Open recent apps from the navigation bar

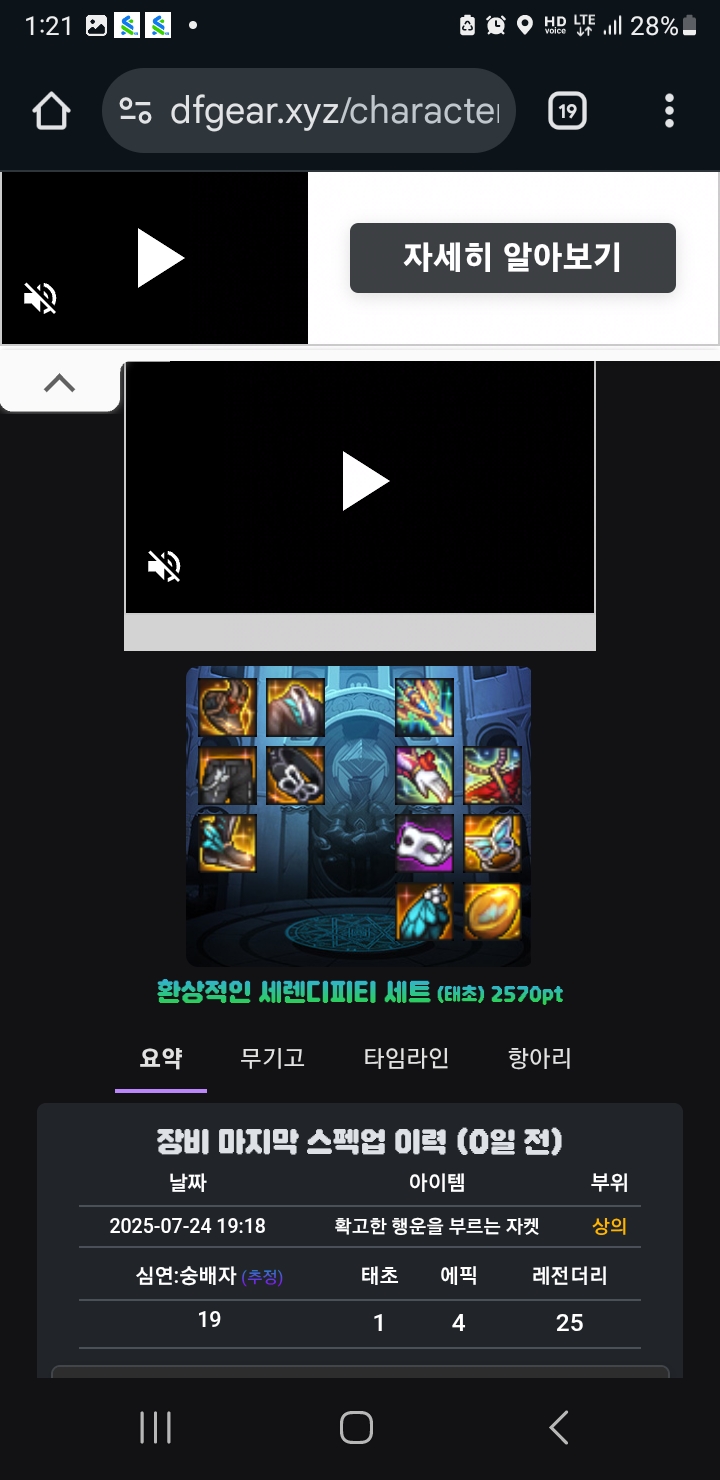(156, 1427)
